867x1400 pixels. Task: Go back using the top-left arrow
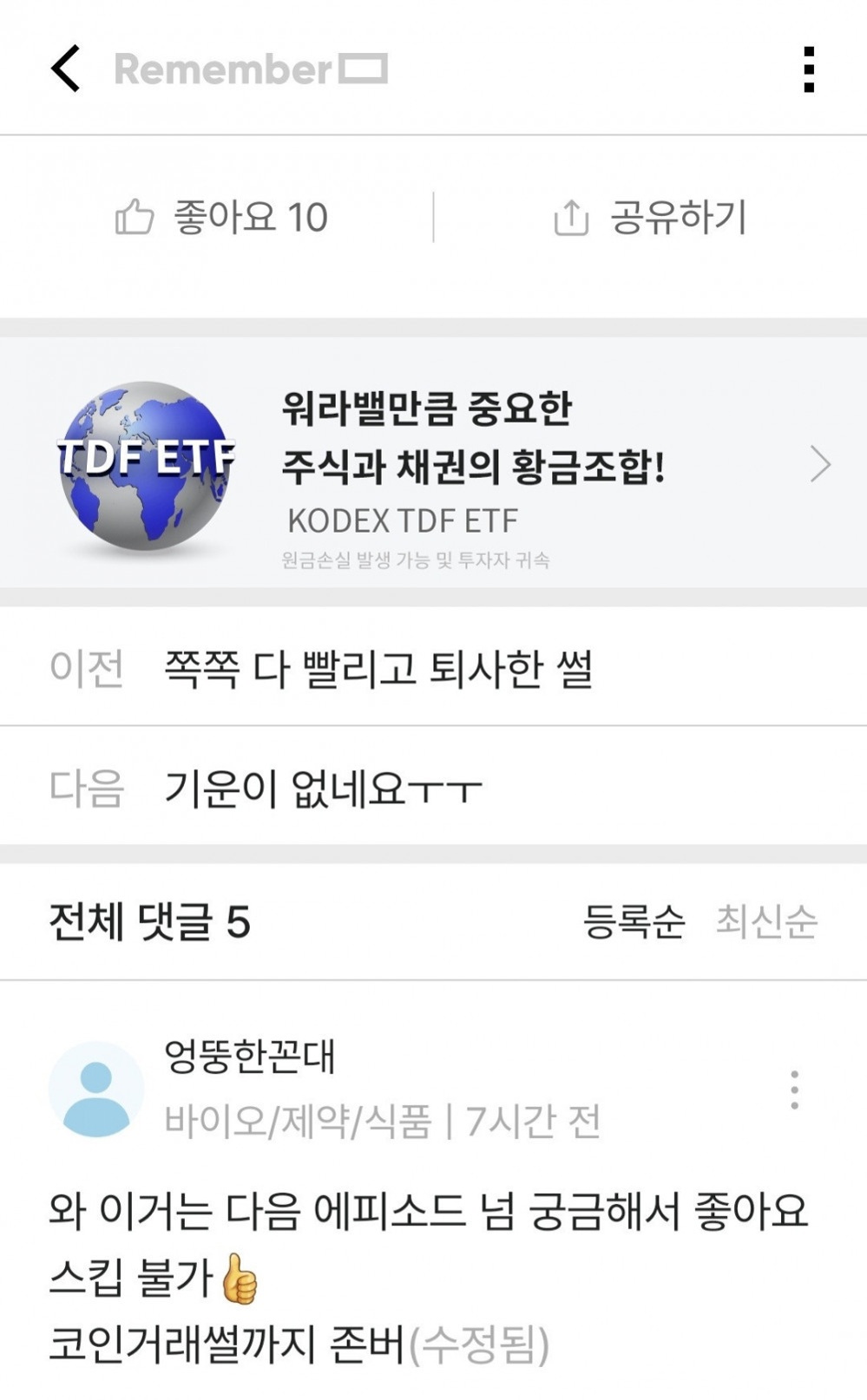(66, 69)
